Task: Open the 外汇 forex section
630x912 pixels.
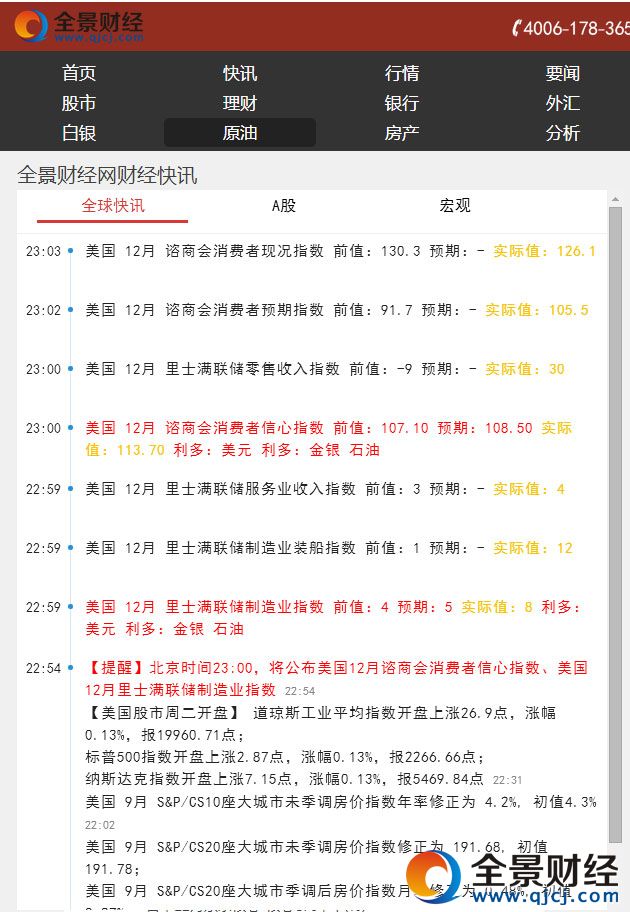Action: click(562, 103)
